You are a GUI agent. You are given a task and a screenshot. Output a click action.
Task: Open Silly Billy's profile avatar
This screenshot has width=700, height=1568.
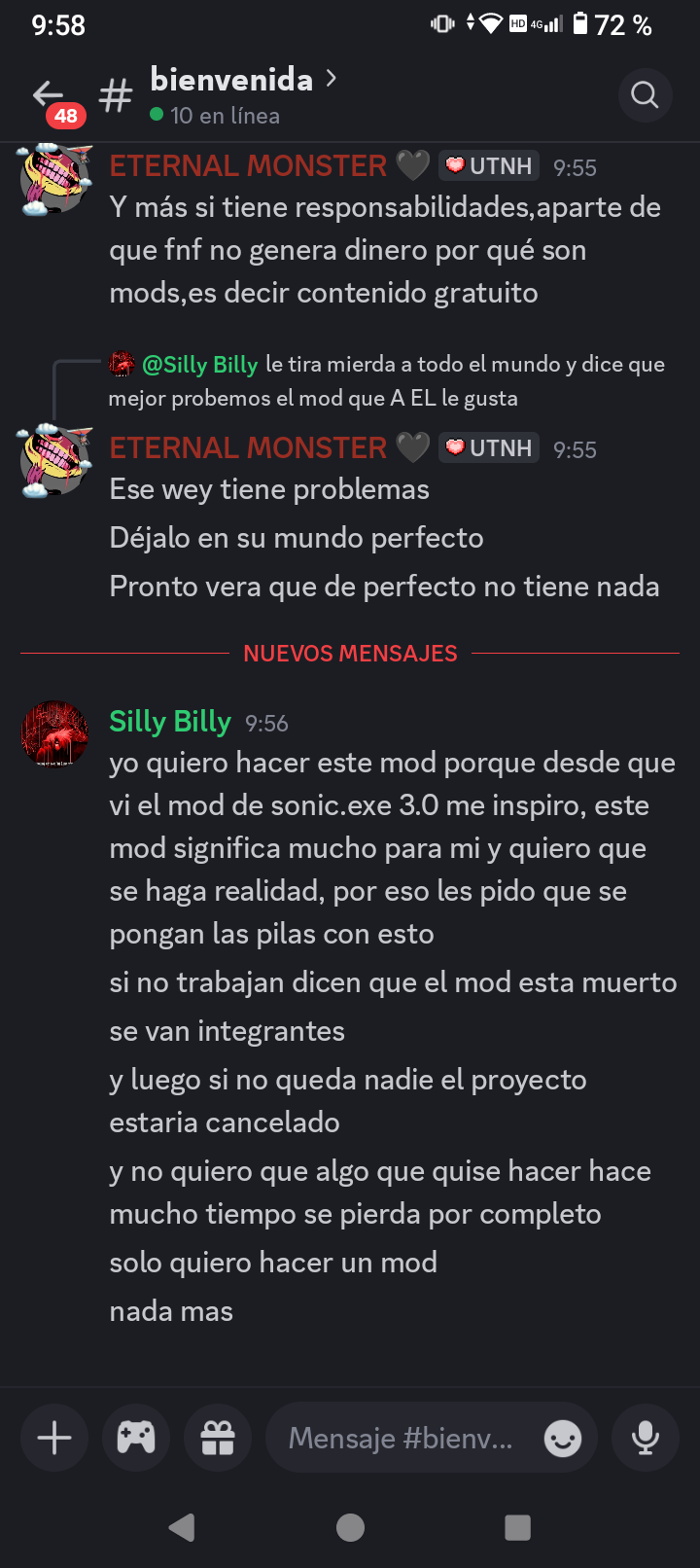(54, 733)
